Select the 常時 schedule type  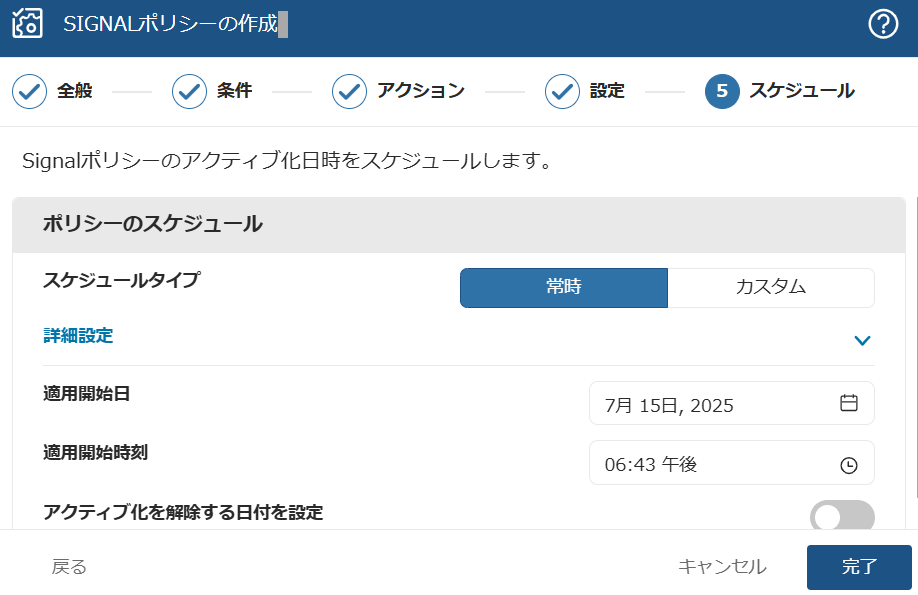tap(564, 288)
